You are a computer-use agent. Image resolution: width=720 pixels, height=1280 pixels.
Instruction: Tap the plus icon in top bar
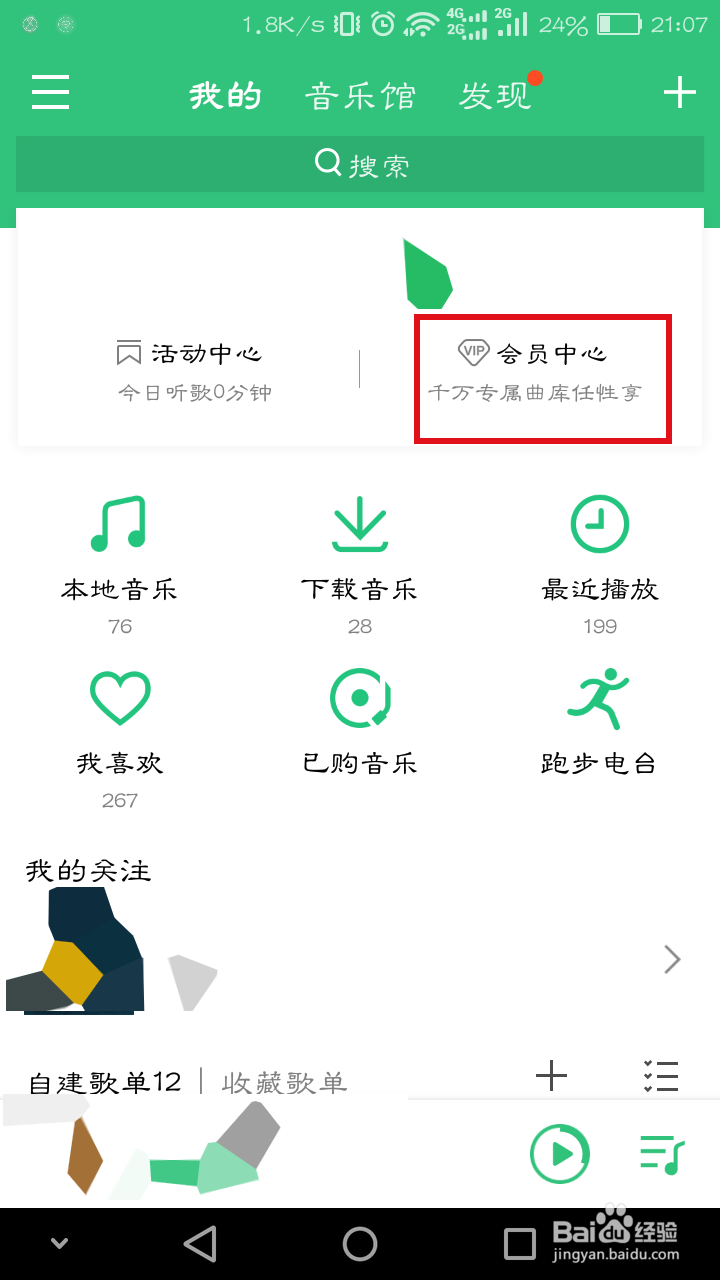pyautogui.click(x=679, y=93)
